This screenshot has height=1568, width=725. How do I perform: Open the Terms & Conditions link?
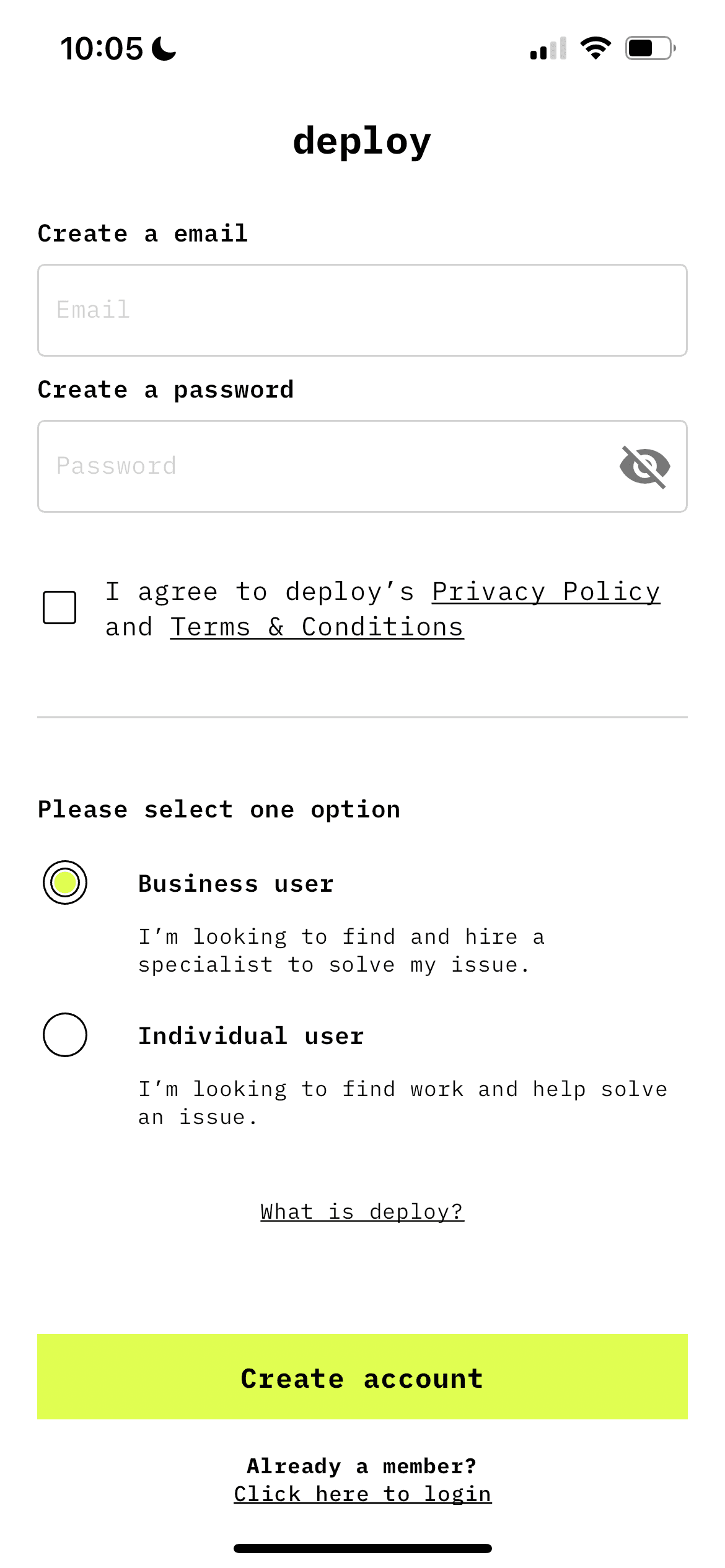pos(317,627)
